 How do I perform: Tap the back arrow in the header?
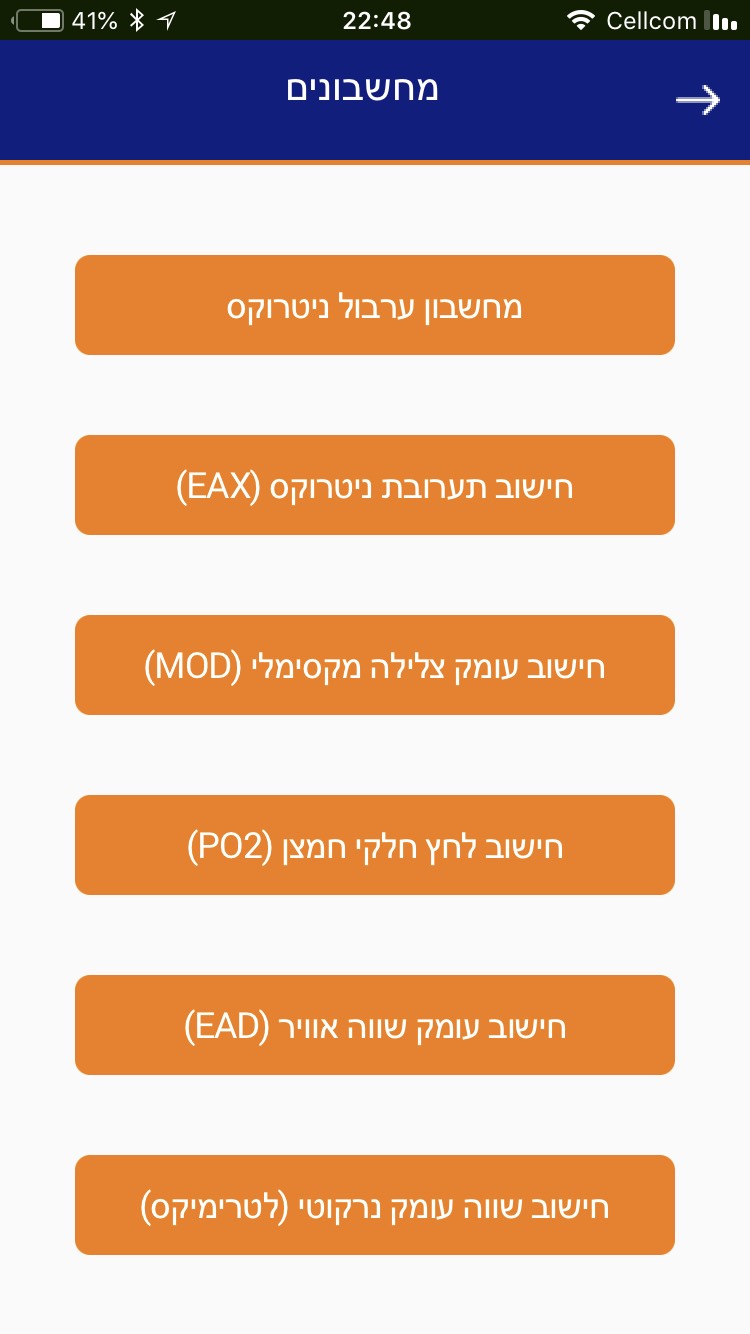tap(698, 100)
